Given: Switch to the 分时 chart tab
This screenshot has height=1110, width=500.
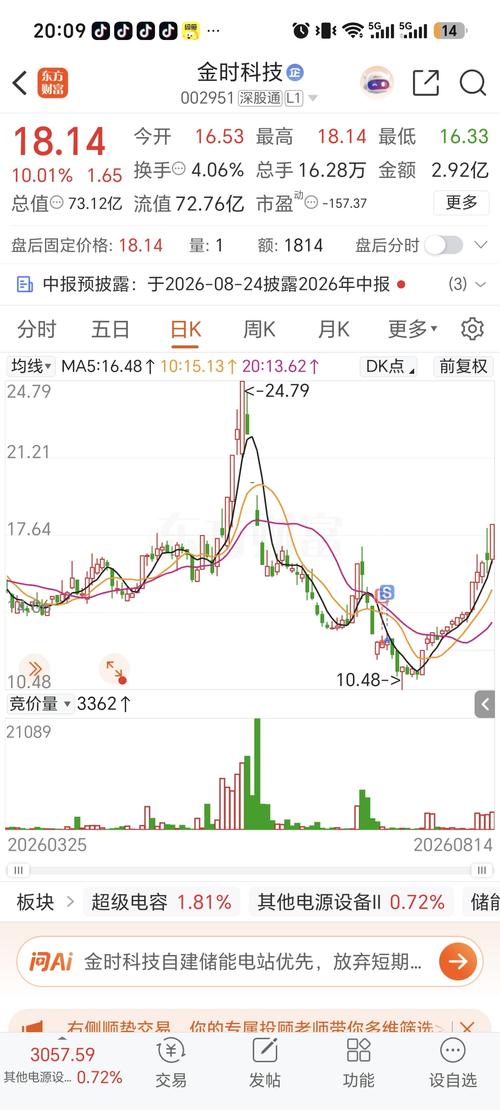Looking at the screenshot, I should [37, 329].
